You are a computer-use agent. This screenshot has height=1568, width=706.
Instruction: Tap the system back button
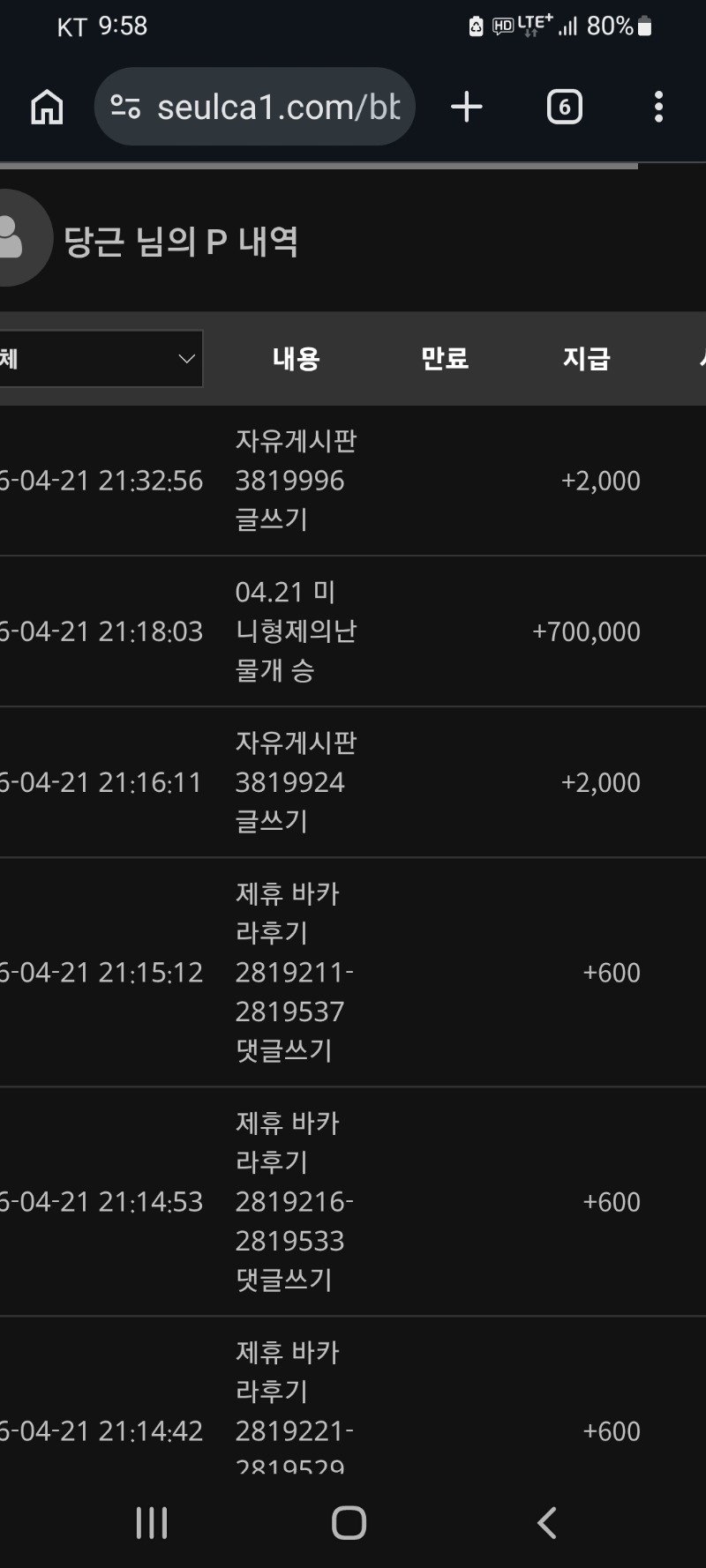pyautogui.click(x=546, y=1522)
